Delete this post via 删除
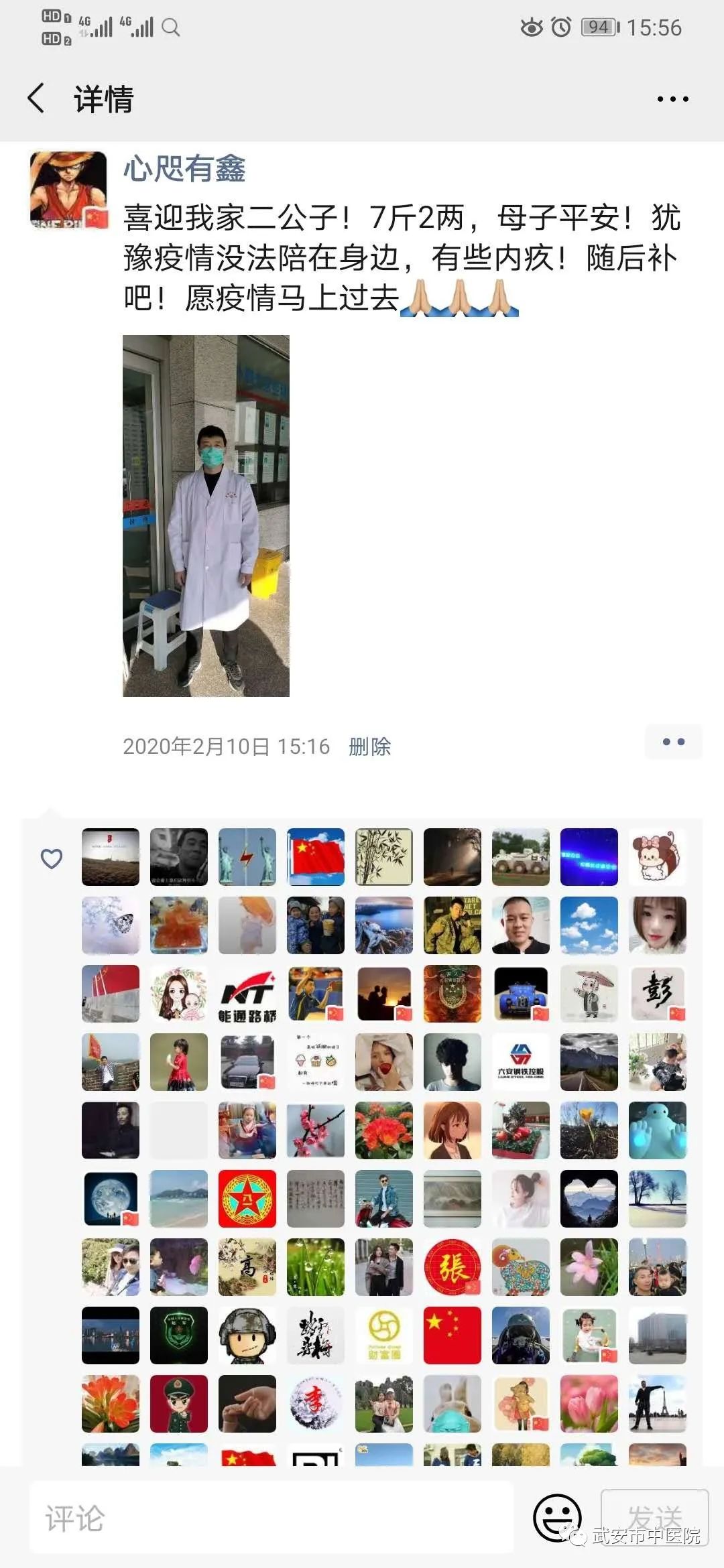Screen dimensions: 724x1568 coord(369,746)
